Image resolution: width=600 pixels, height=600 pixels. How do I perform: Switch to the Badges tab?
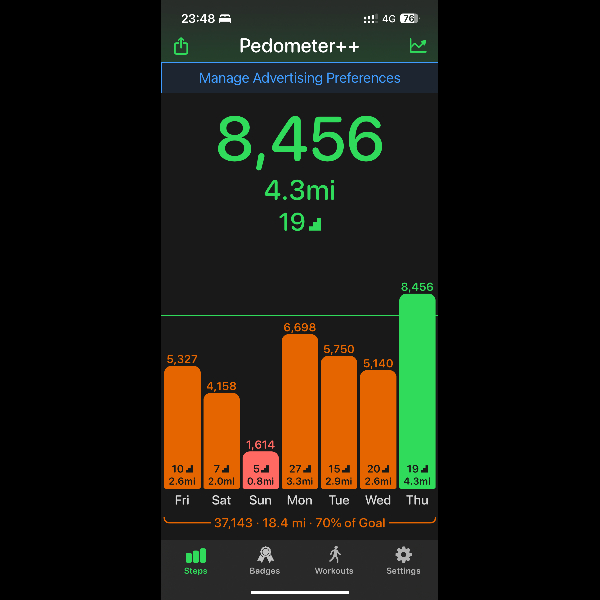point(265,560)
